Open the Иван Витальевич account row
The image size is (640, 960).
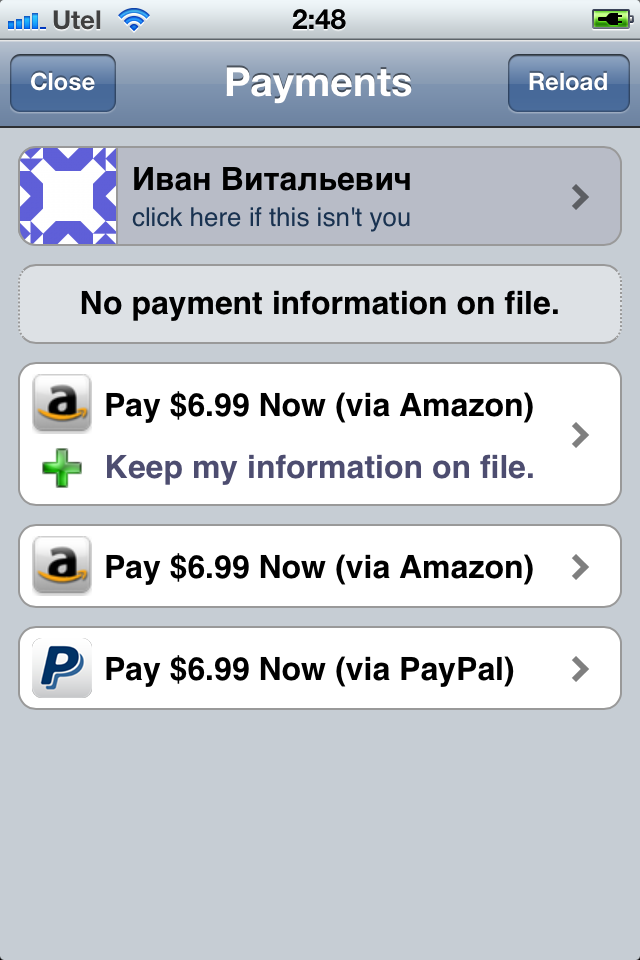tap(320, 197)
